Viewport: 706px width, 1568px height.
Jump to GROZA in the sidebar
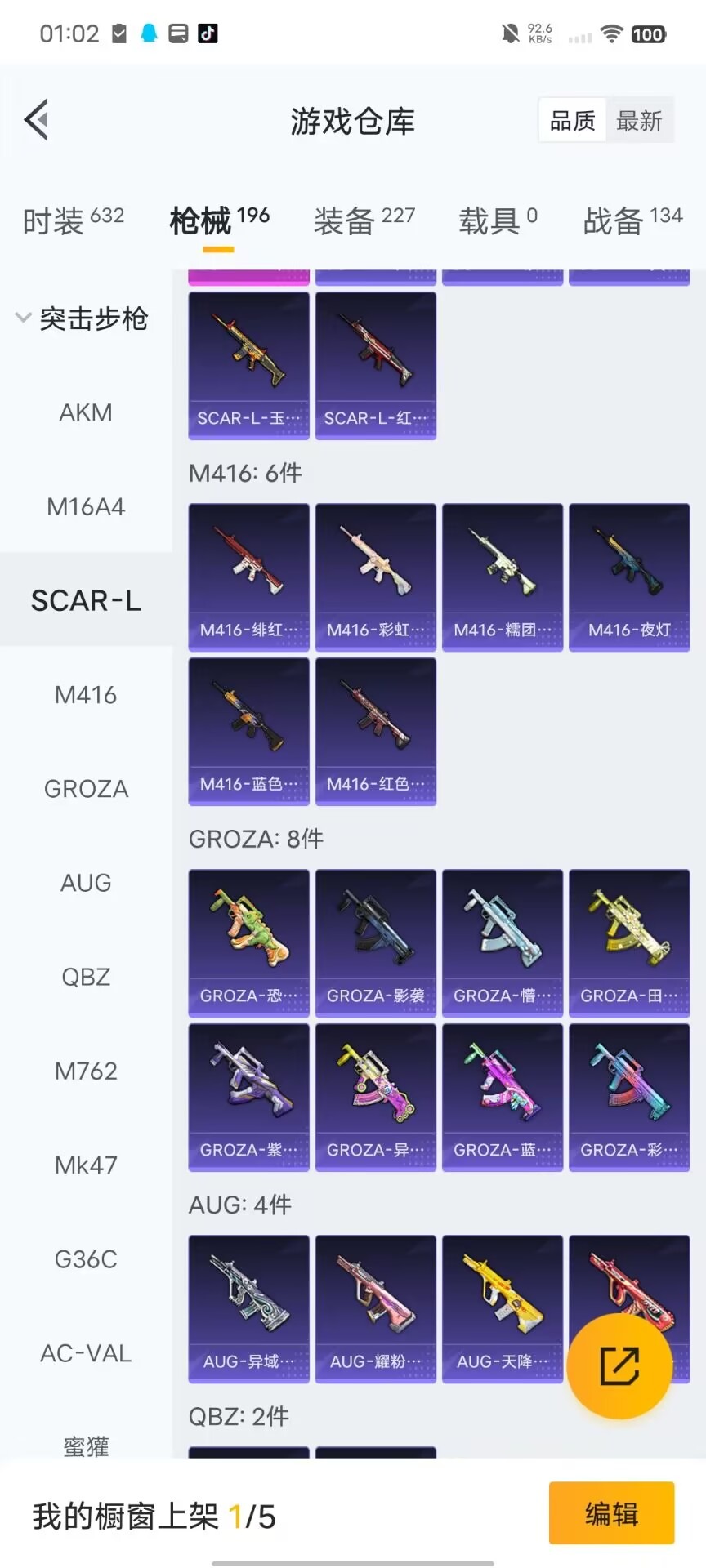coord(86,789)
